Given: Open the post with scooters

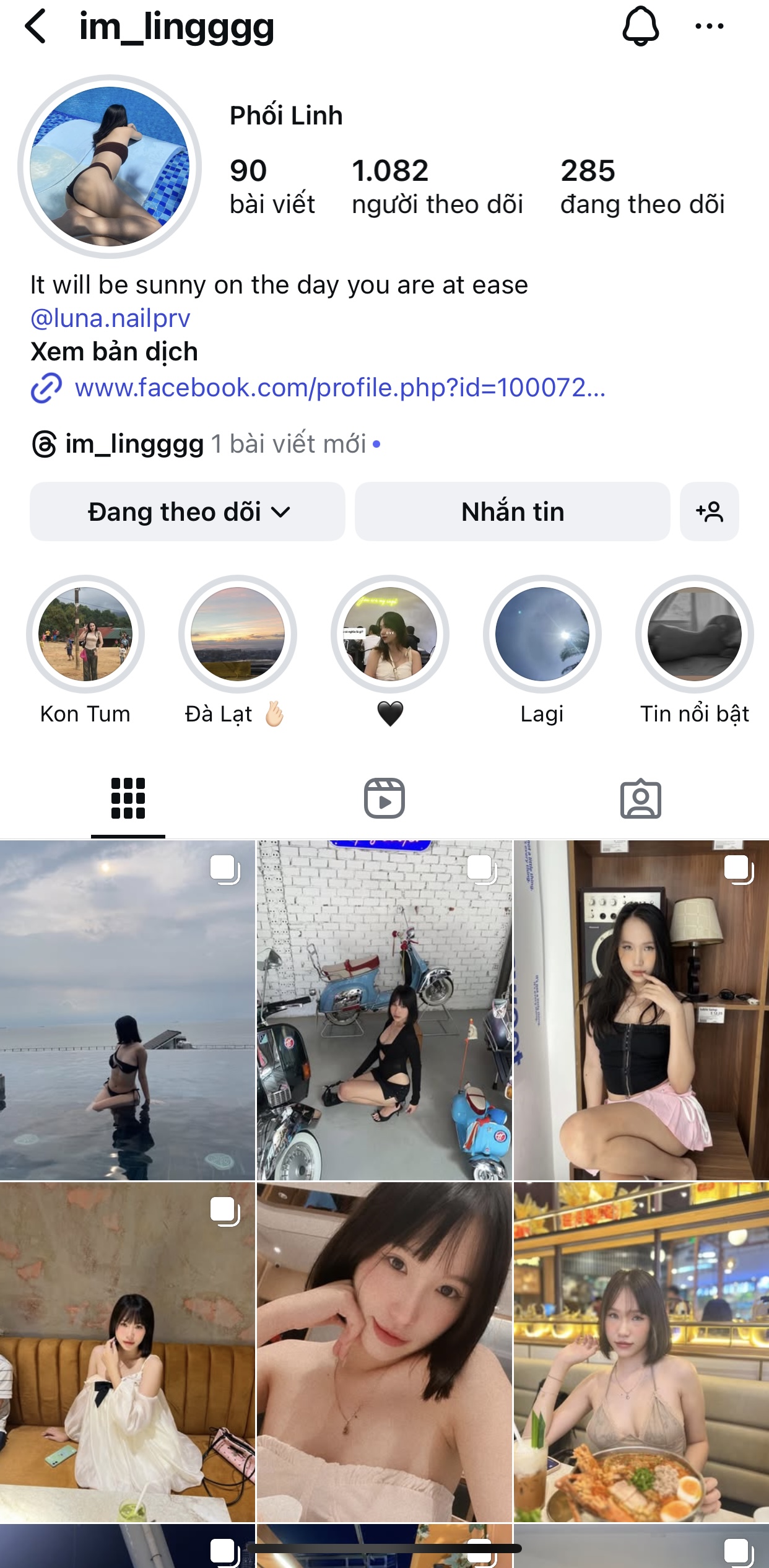Looking at the screenshot, I should (x=384, y=1010).
